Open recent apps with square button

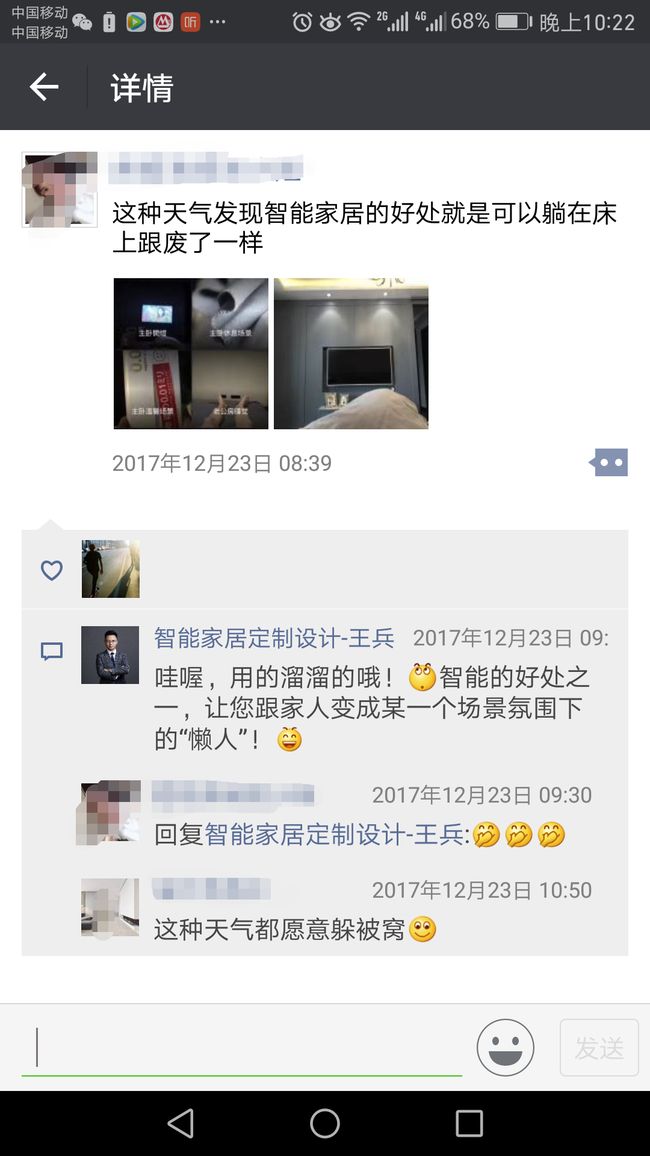[469, 1124]
